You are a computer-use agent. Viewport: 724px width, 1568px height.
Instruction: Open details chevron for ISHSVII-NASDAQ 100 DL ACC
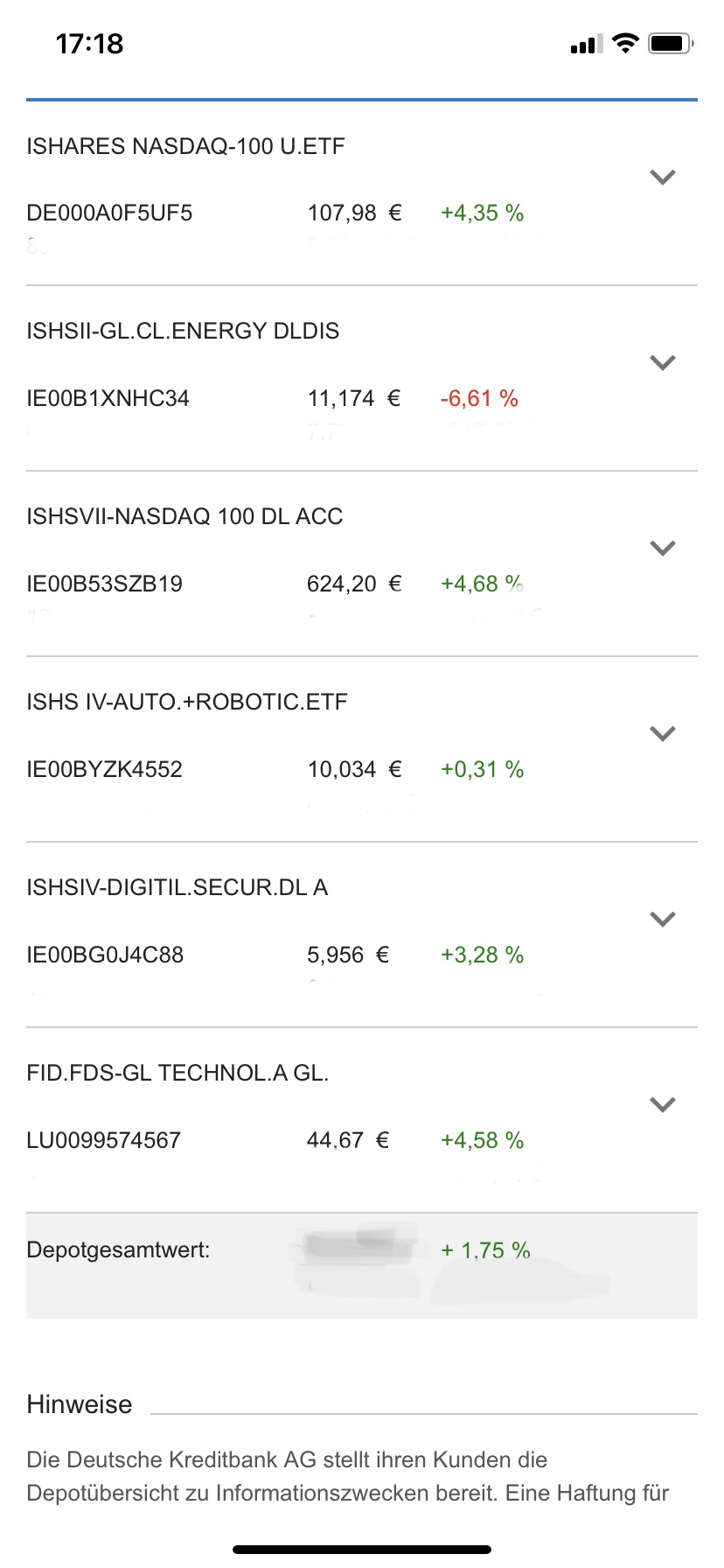(x=662, y=547)
